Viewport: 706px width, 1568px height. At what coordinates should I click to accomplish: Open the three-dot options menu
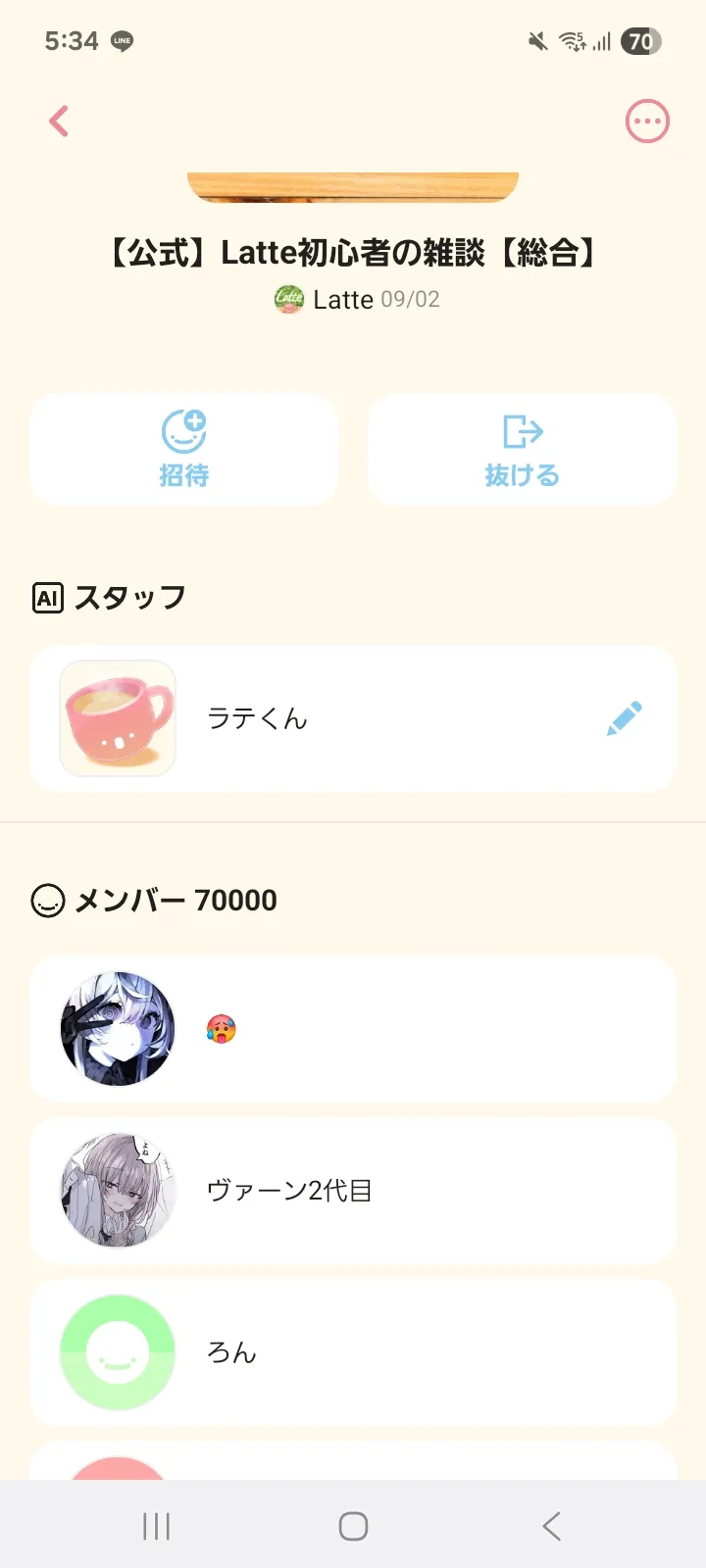[x=647, y=122]
